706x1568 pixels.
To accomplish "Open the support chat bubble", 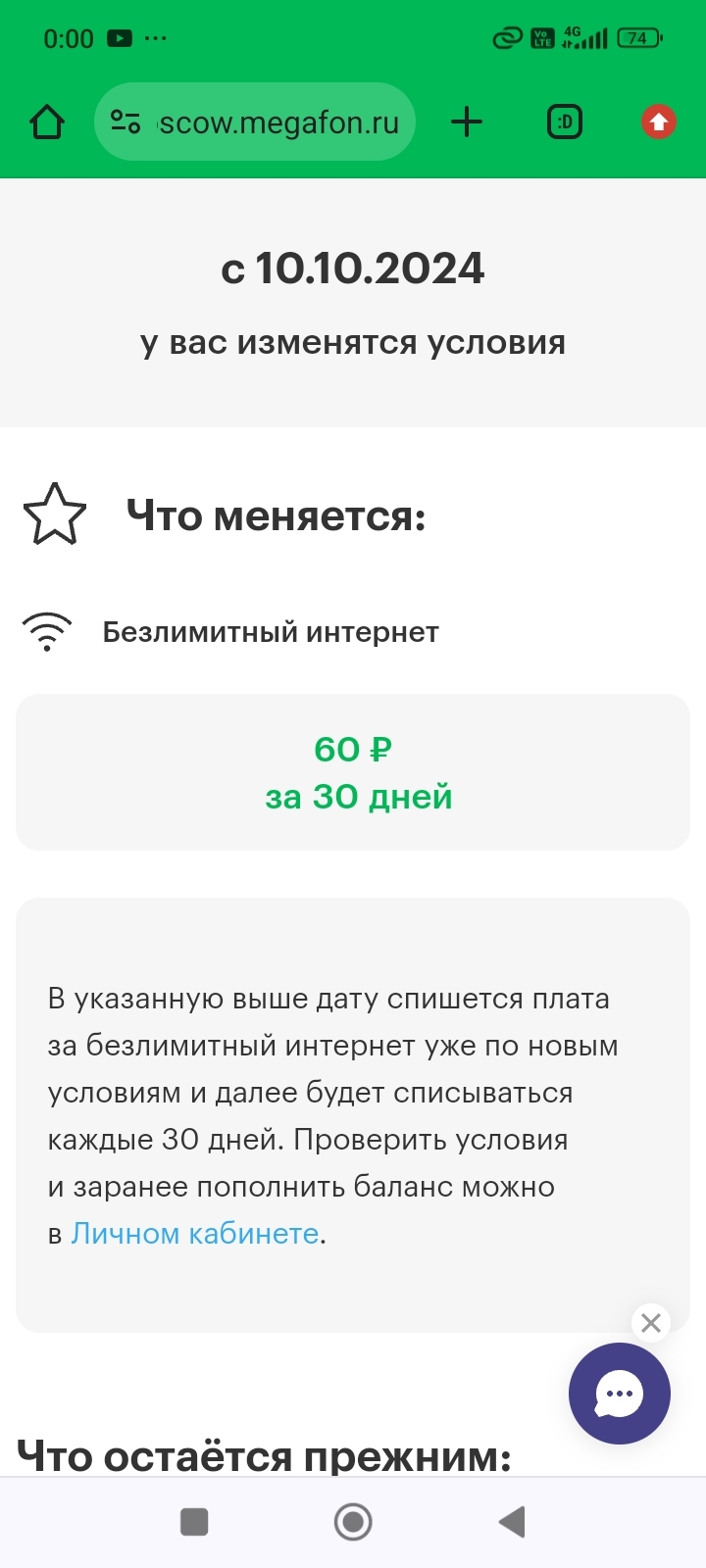I will (x=619, y=1394).
